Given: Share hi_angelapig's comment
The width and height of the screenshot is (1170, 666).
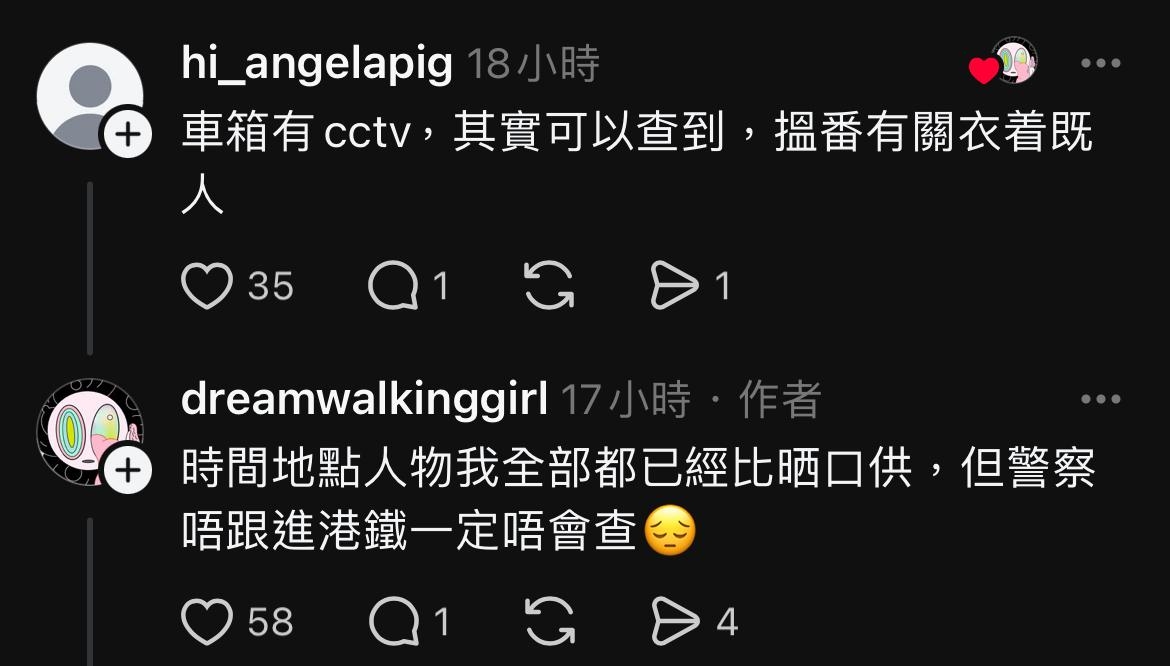Looking at the screenshot, I should pos(674,286).
